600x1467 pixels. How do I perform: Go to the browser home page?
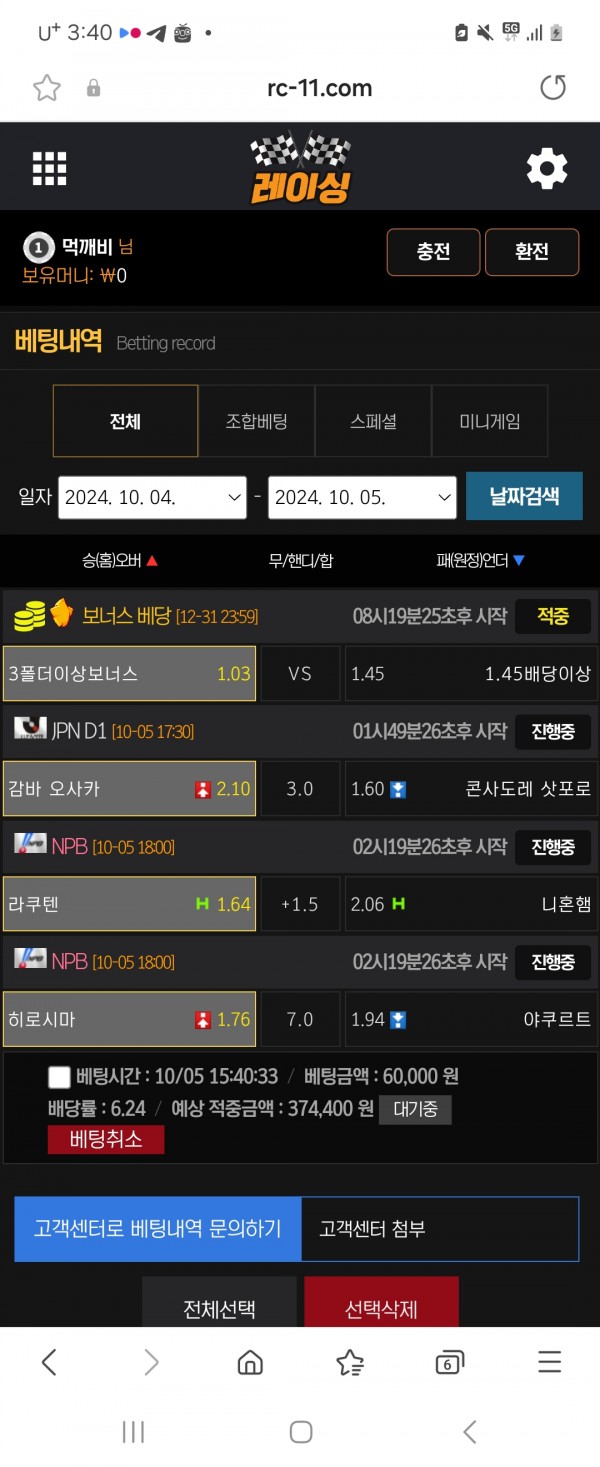250,1362
